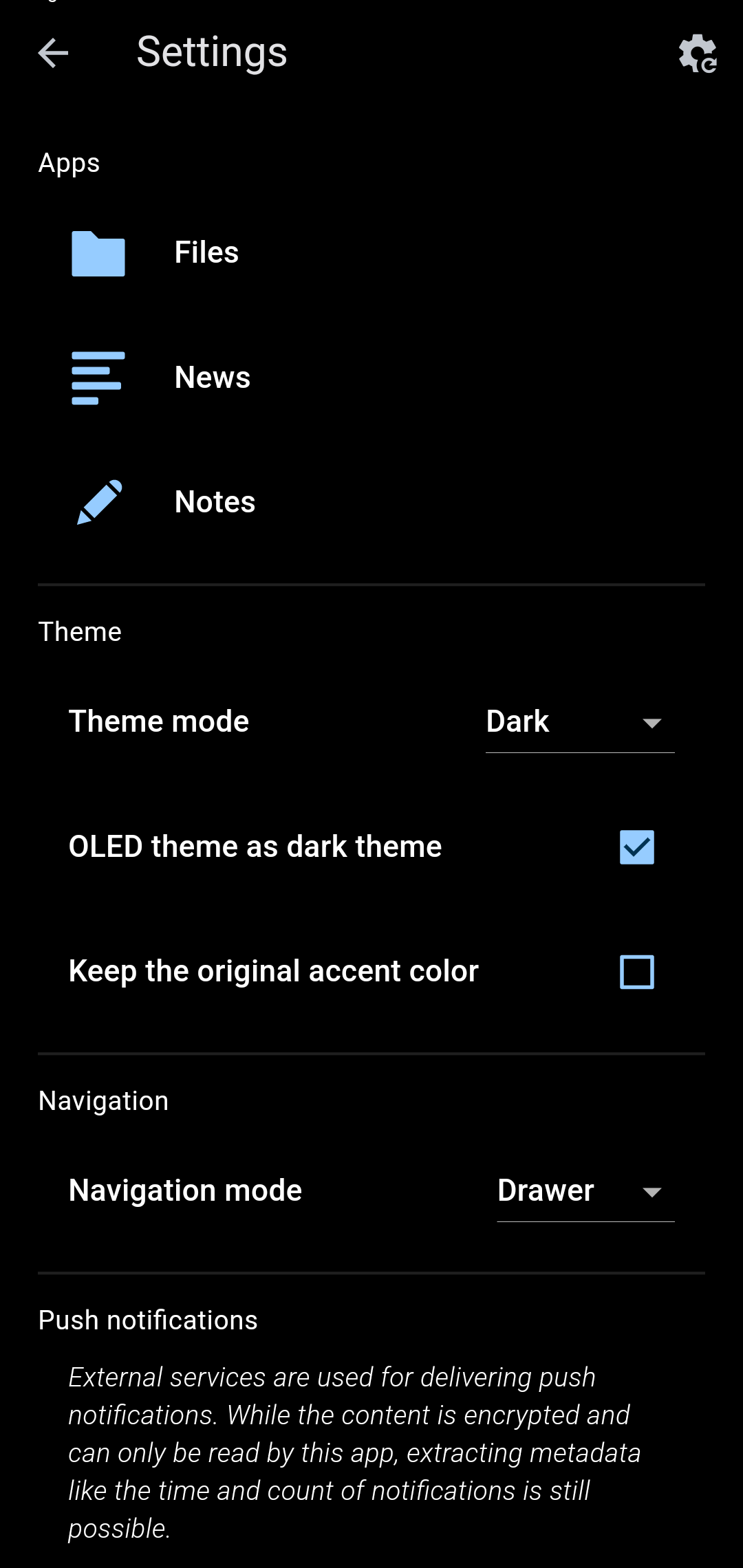Open Files app settings
This screenshot has height=1568, width=743.
pyautogui.click(x=371, y=252)
